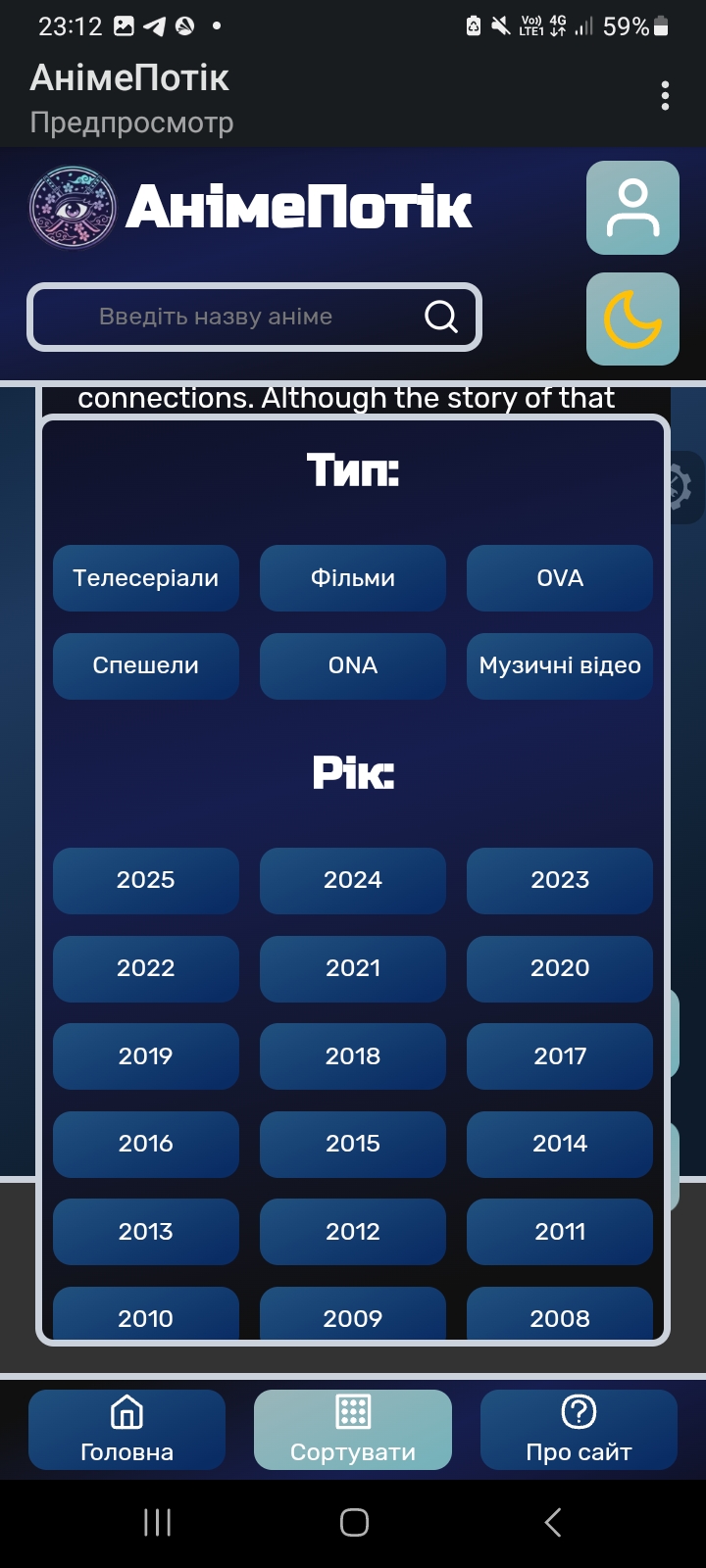Tap the Сортувати tab
The image size is (706, 1568).
(353, 1430)
